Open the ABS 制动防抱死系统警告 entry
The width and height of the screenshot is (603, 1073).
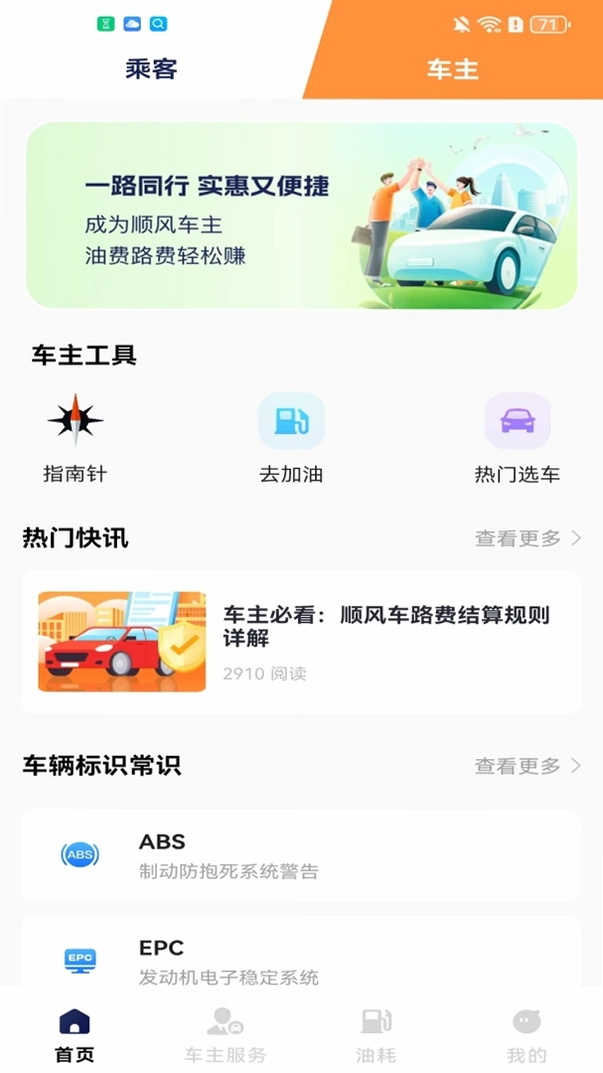301,855
